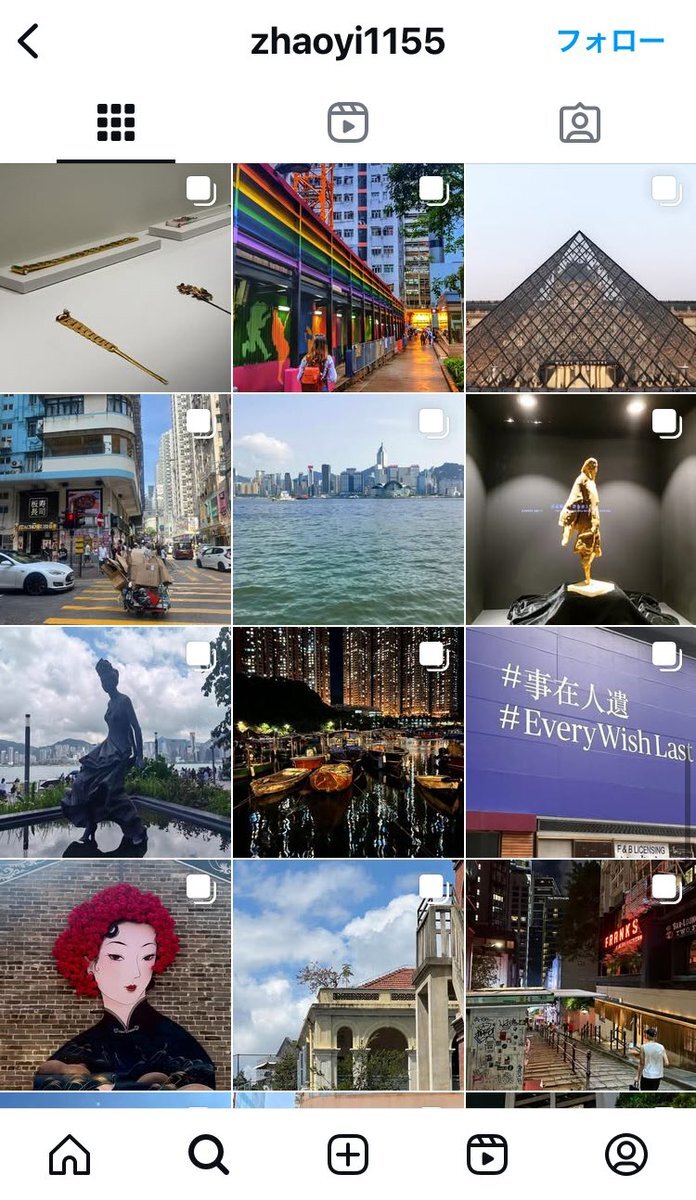Switch to the tagged photos tab
The height and width of the screenshot is (1200, 696).
pyautogui.click(x=580, y=123)
